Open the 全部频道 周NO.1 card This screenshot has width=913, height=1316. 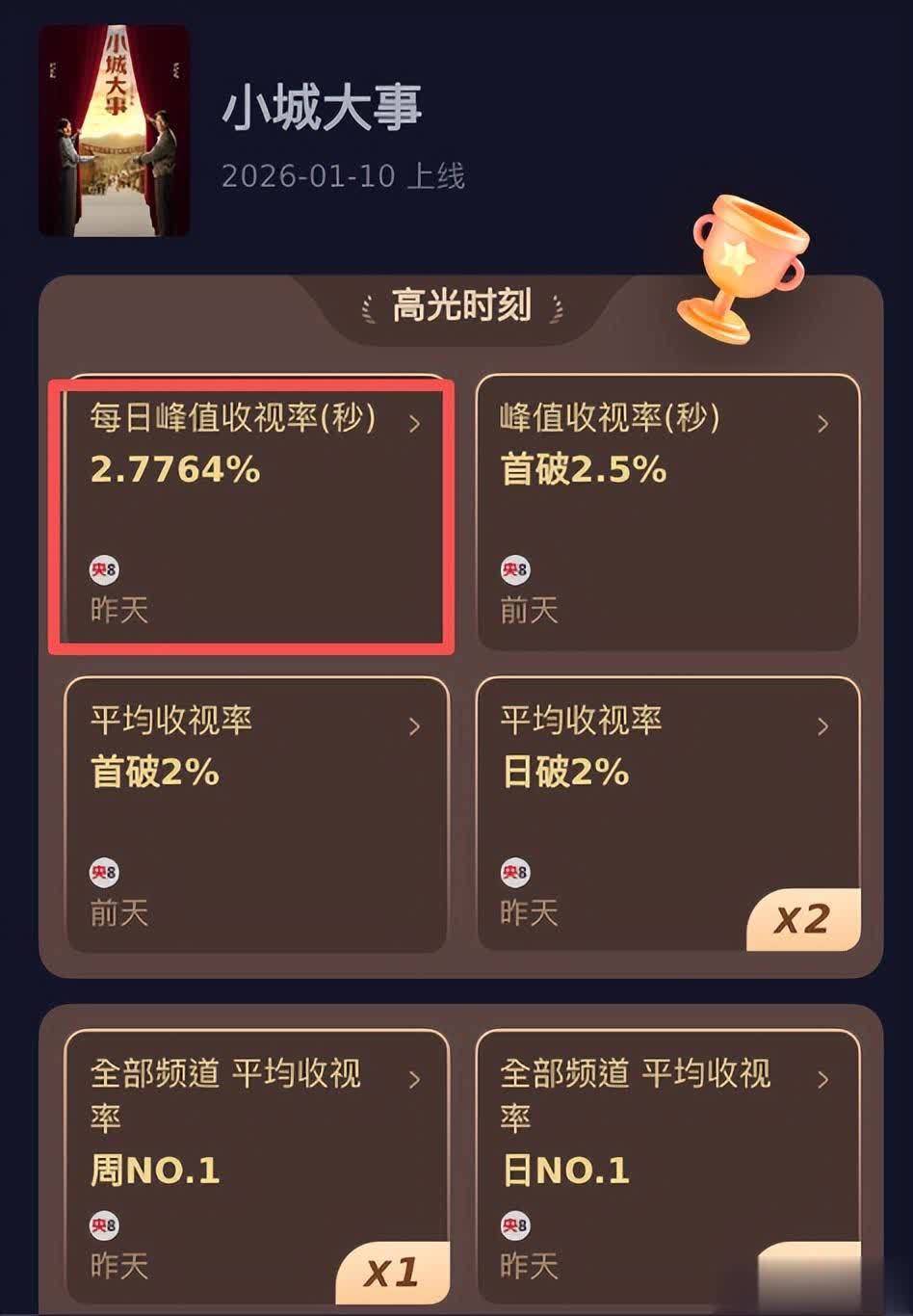coord(255,1166)
